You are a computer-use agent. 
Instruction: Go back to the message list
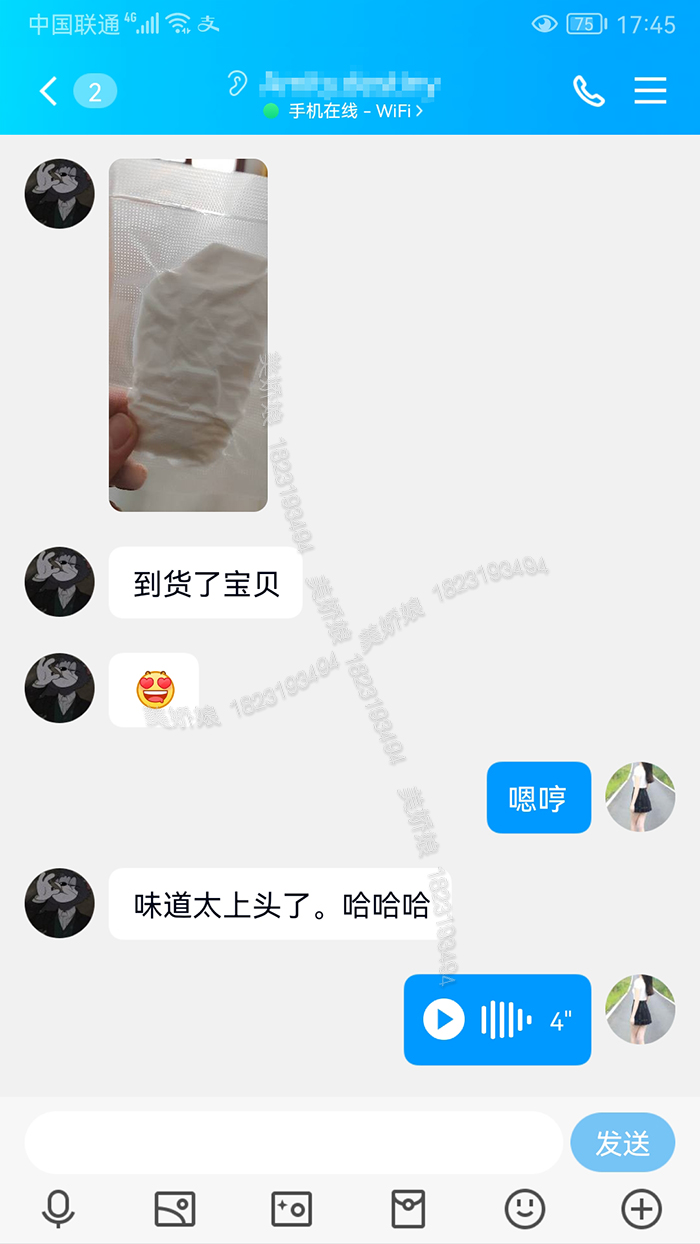click(48, 92)
